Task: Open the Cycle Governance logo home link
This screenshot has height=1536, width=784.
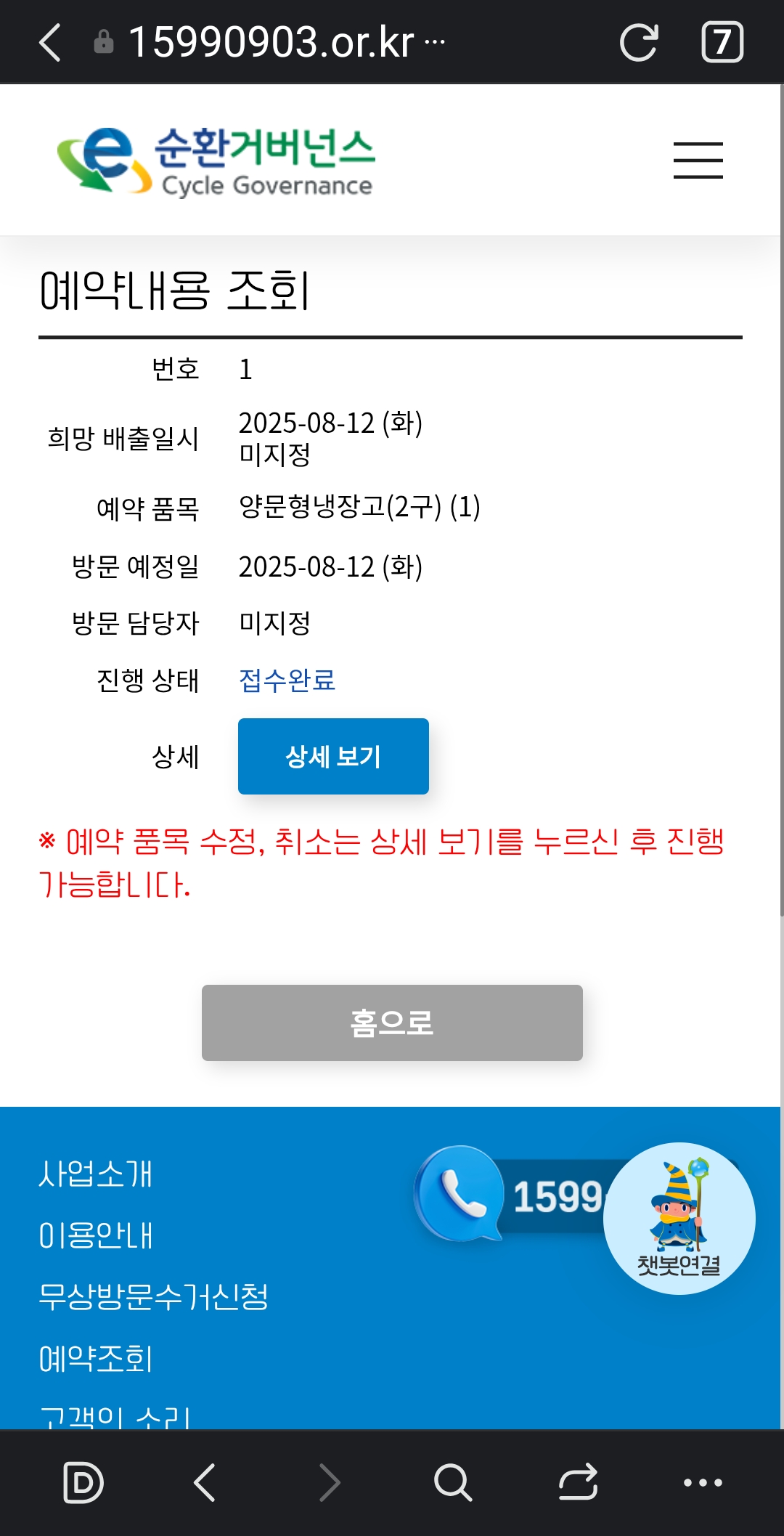Action: coord(216,160)
